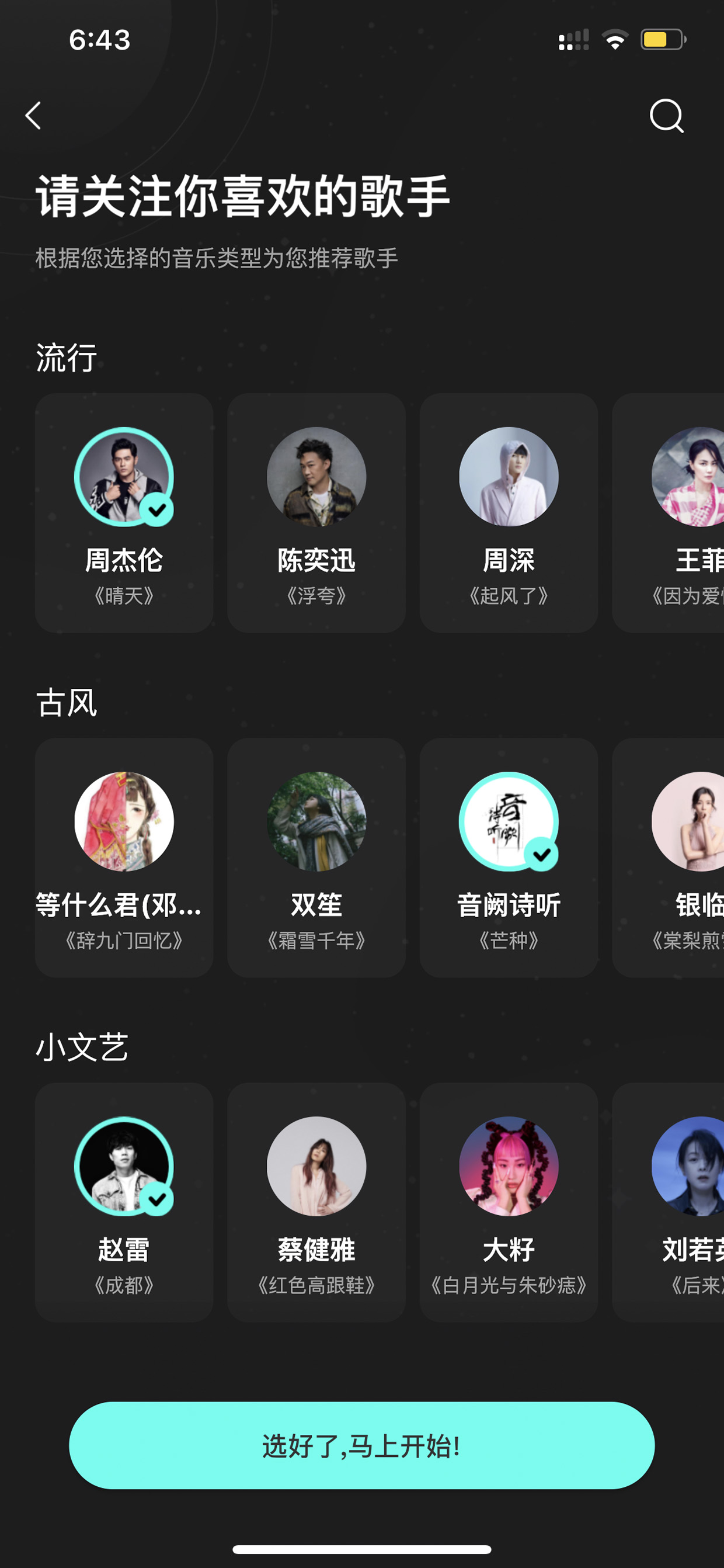724x1568 pixels.
Task: Open the artist search icon
Action: click(667, 116)
